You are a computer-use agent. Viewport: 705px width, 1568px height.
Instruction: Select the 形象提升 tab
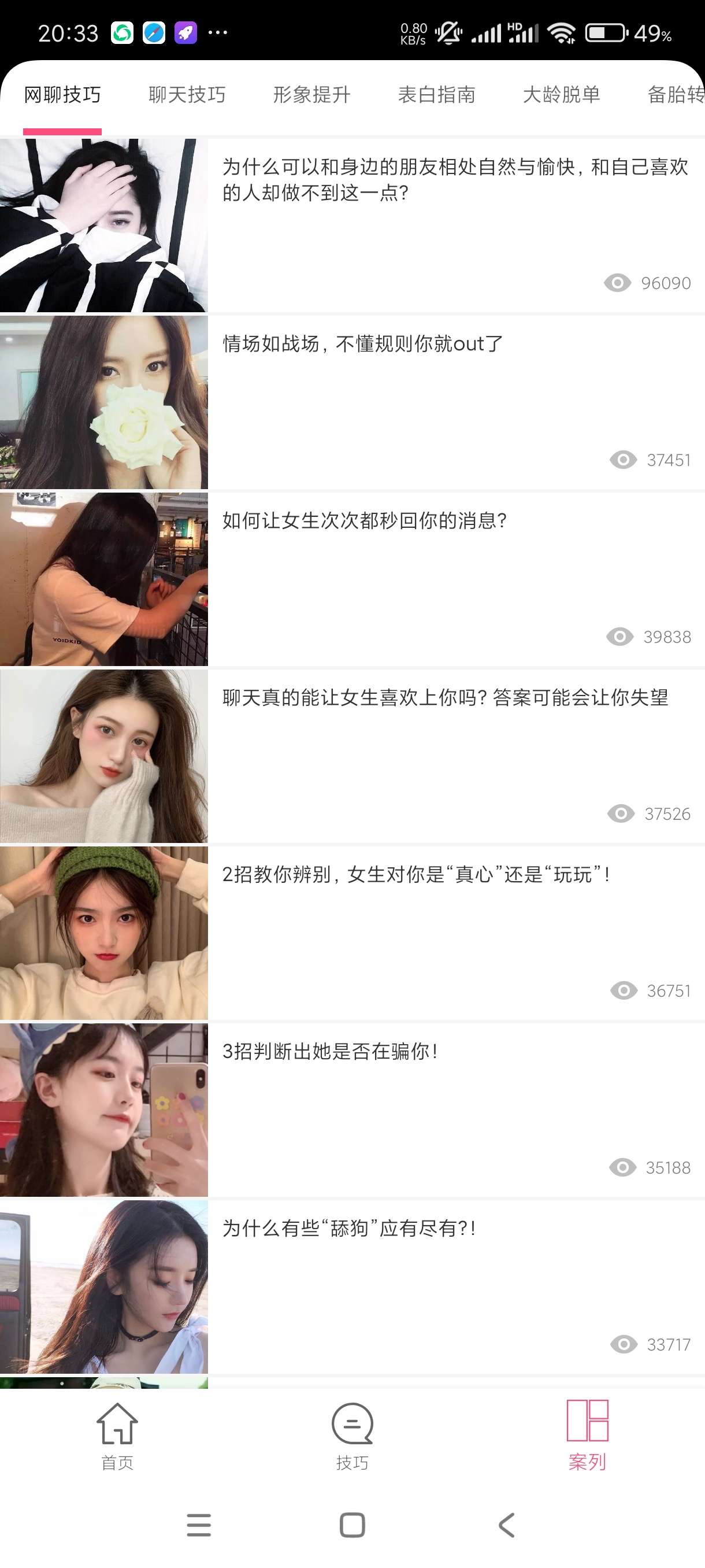311,95
